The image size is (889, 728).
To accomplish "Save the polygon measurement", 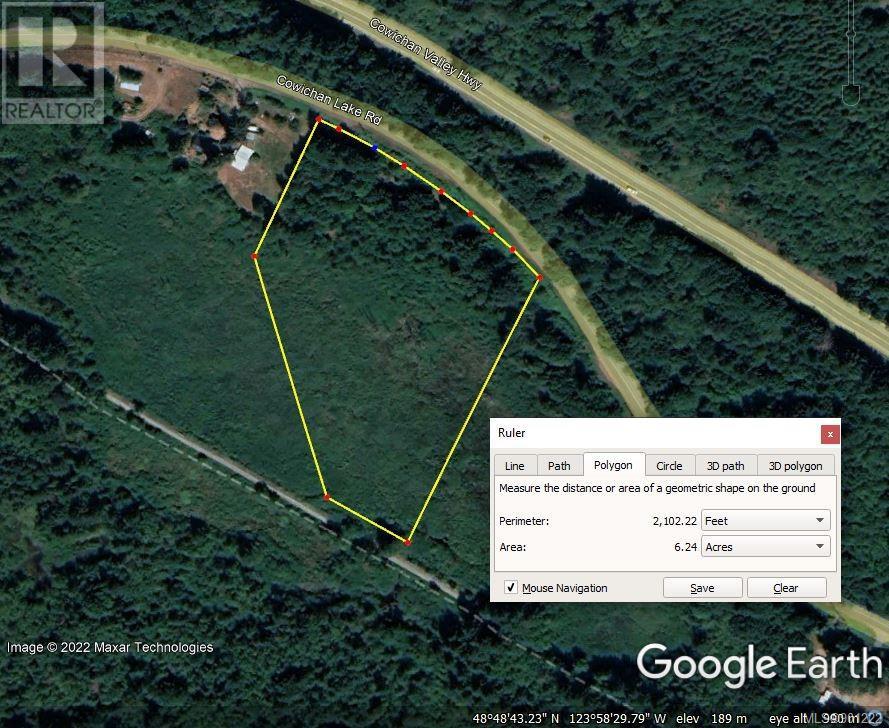I will tap(702, 588).
